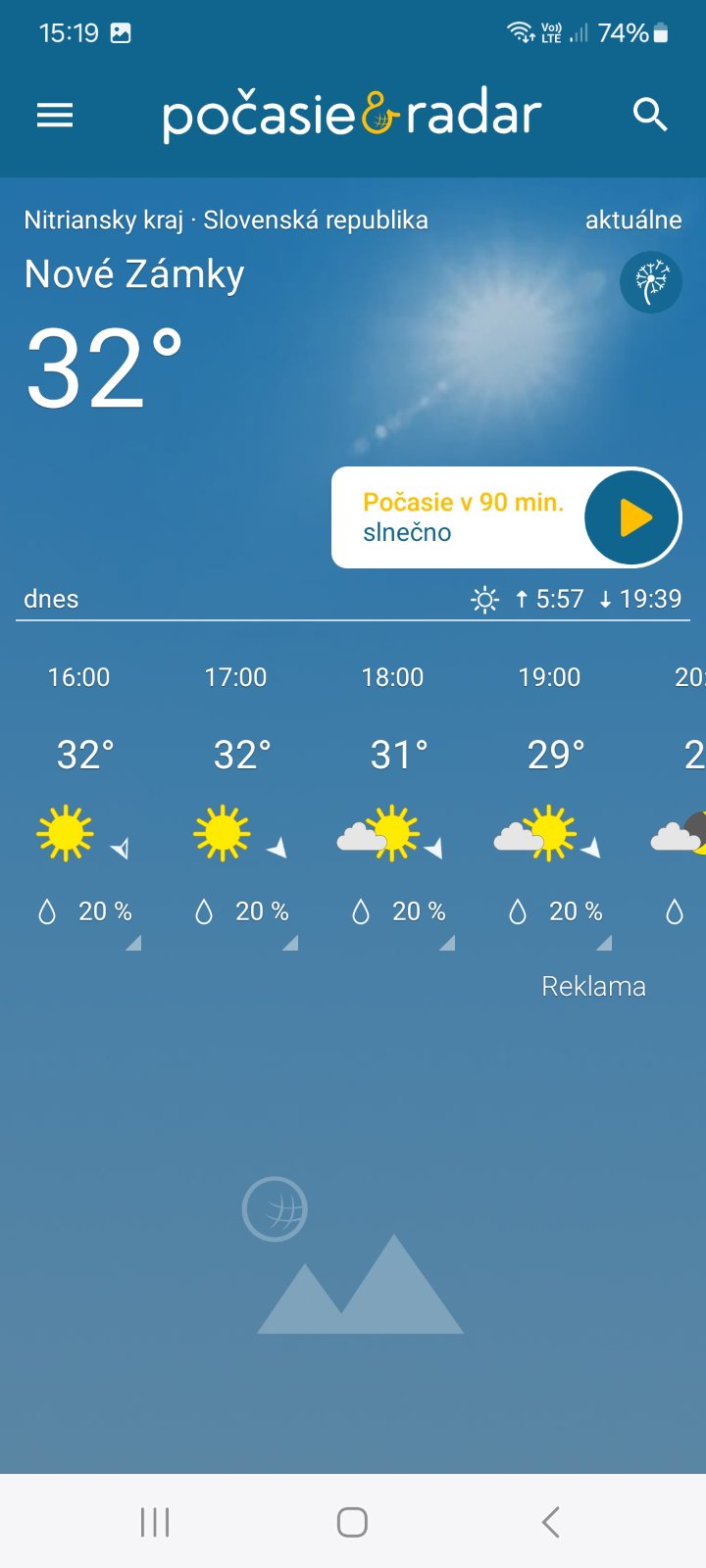
Task: Search for a location
Action: click(x=650, y=115)
